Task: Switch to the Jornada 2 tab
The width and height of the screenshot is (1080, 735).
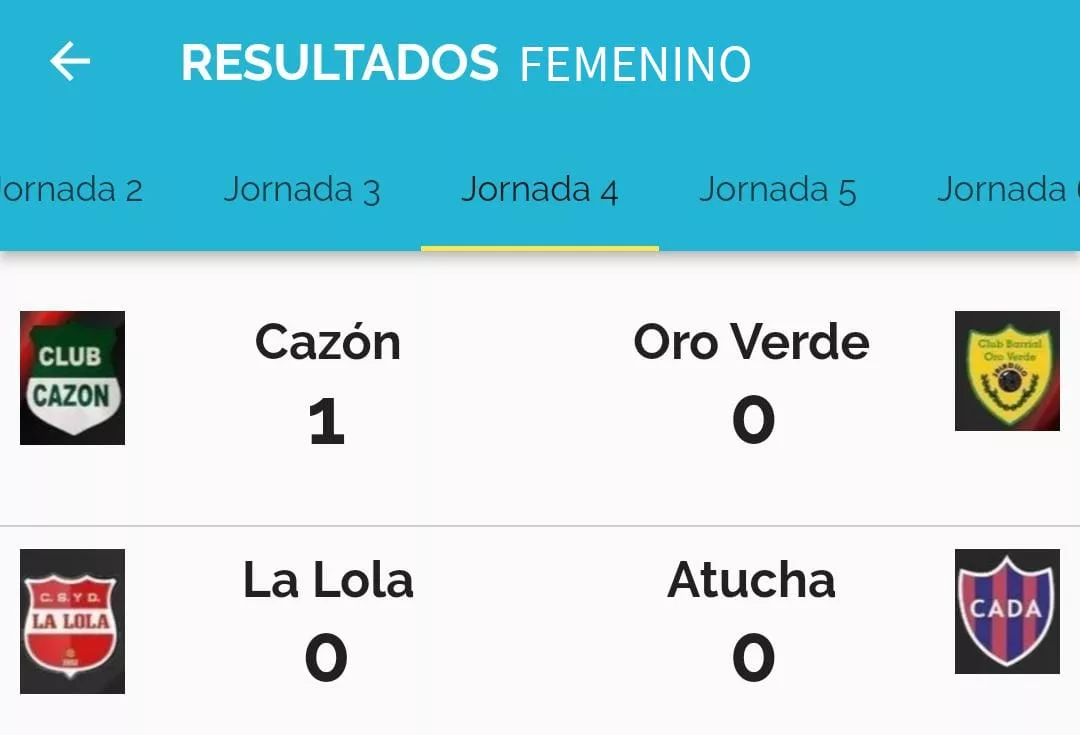Action: tap(70, 190)
